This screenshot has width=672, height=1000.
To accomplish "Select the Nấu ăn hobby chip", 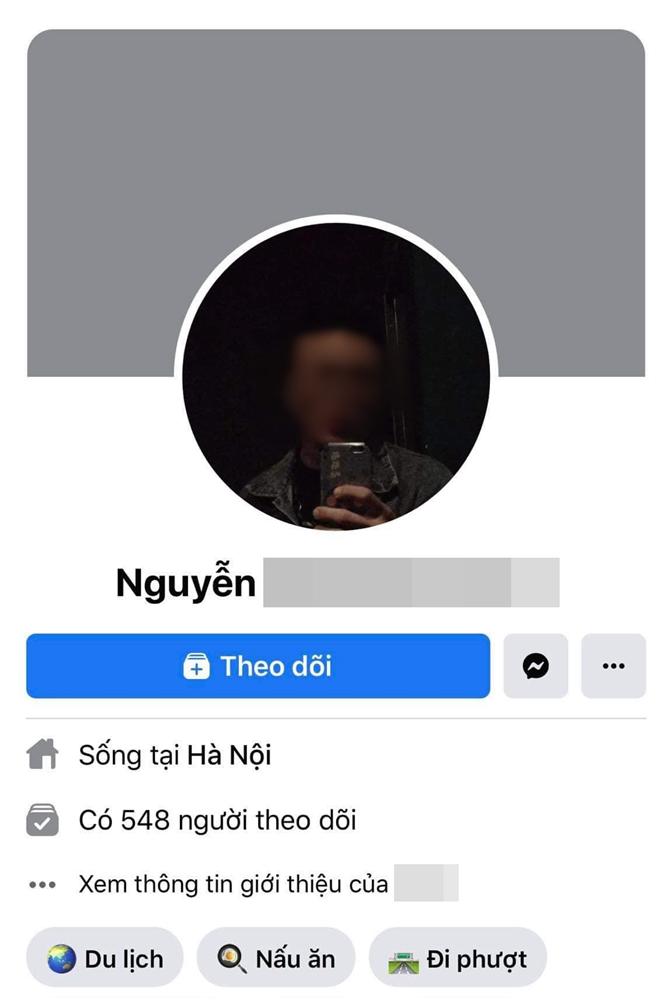I will point(276,960).
